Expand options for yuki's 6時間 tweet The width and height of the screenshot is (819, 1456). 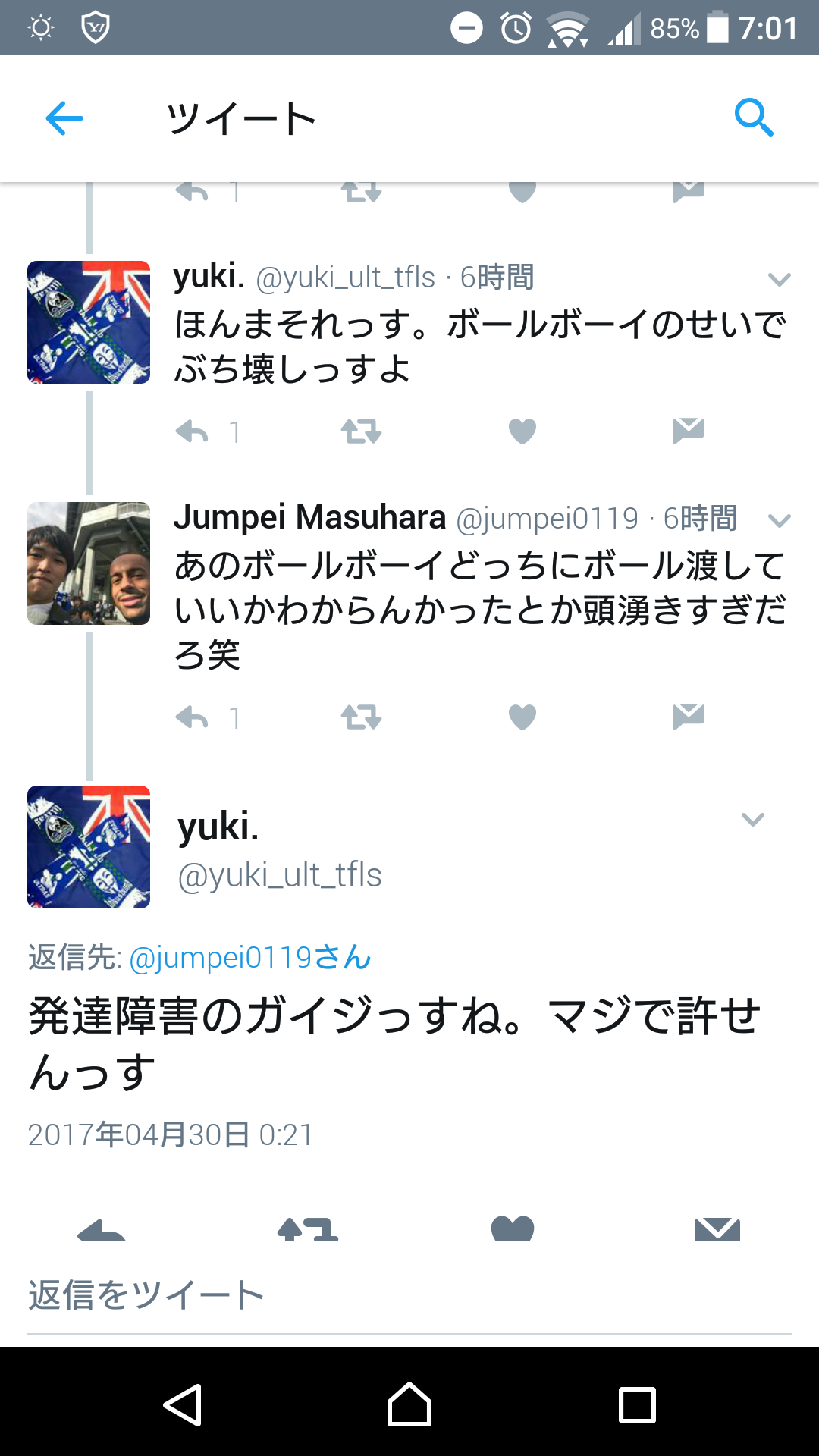click(779, 279)
